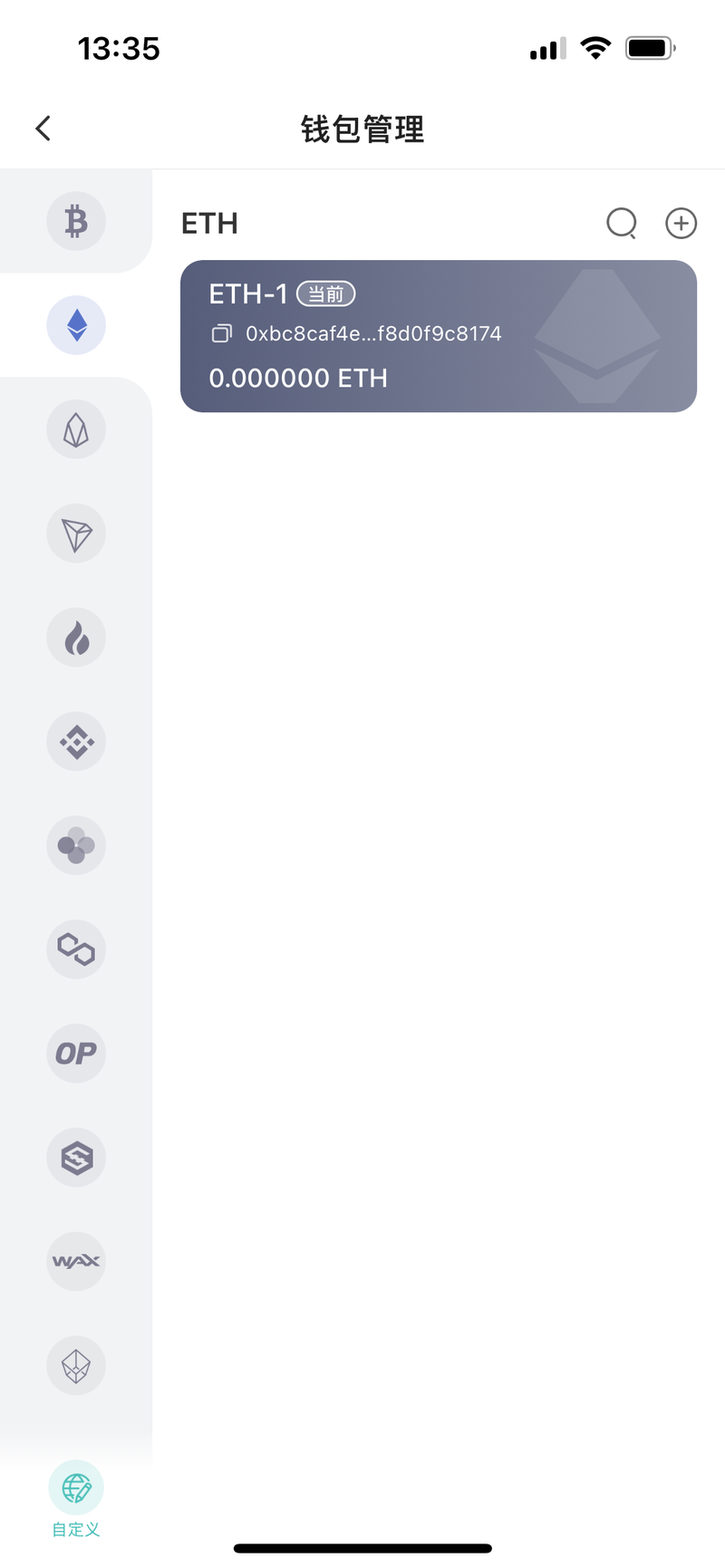The height and width of the screenshot is (1568, 725).
Task: Switch to the WAX chain
Action: tap(76, 1262)
